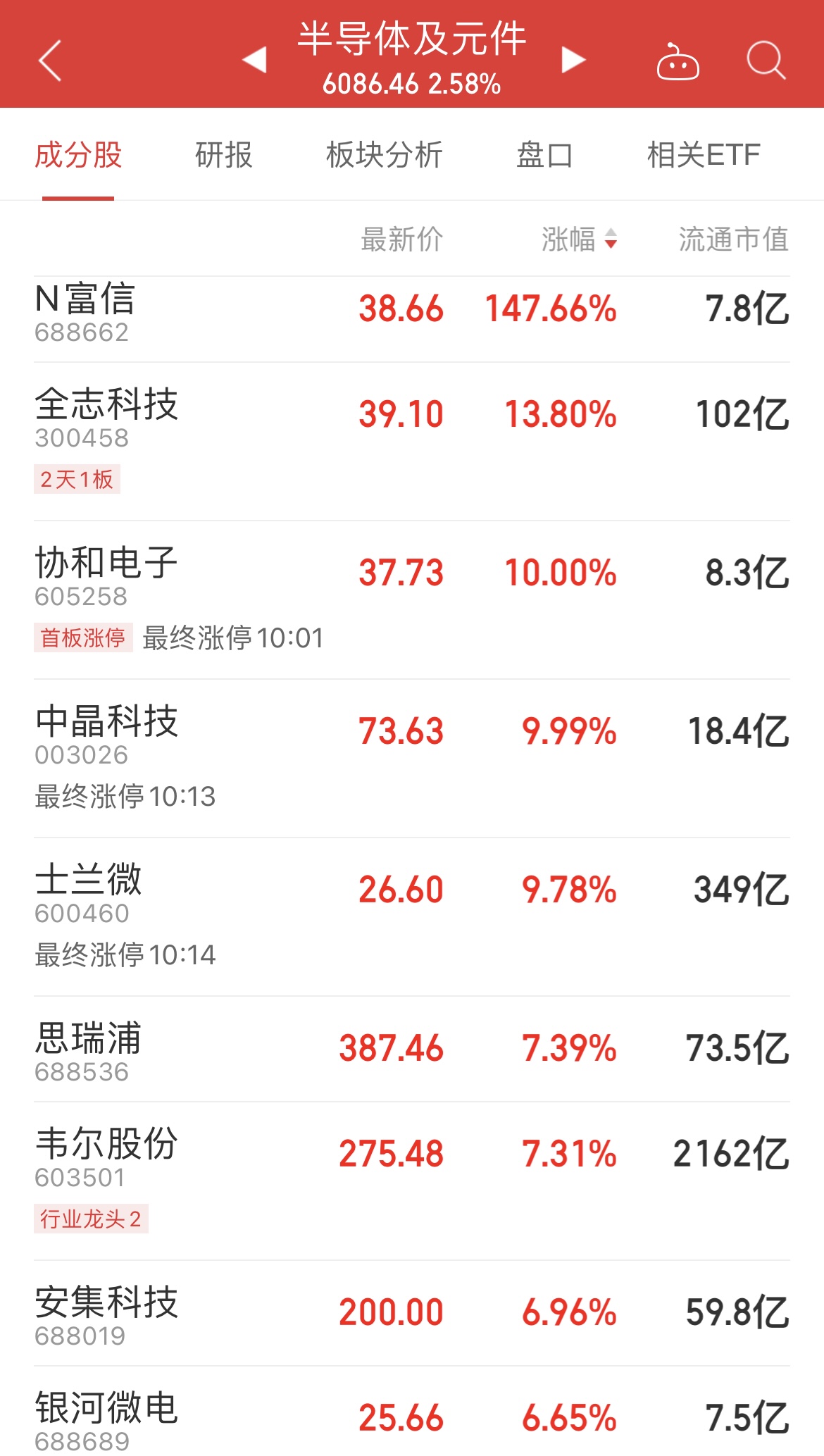Image resolution: width=824 pixels, height=1456 pixels.
Task: Open the robot assistant icon
Action: tap(678, 61)
